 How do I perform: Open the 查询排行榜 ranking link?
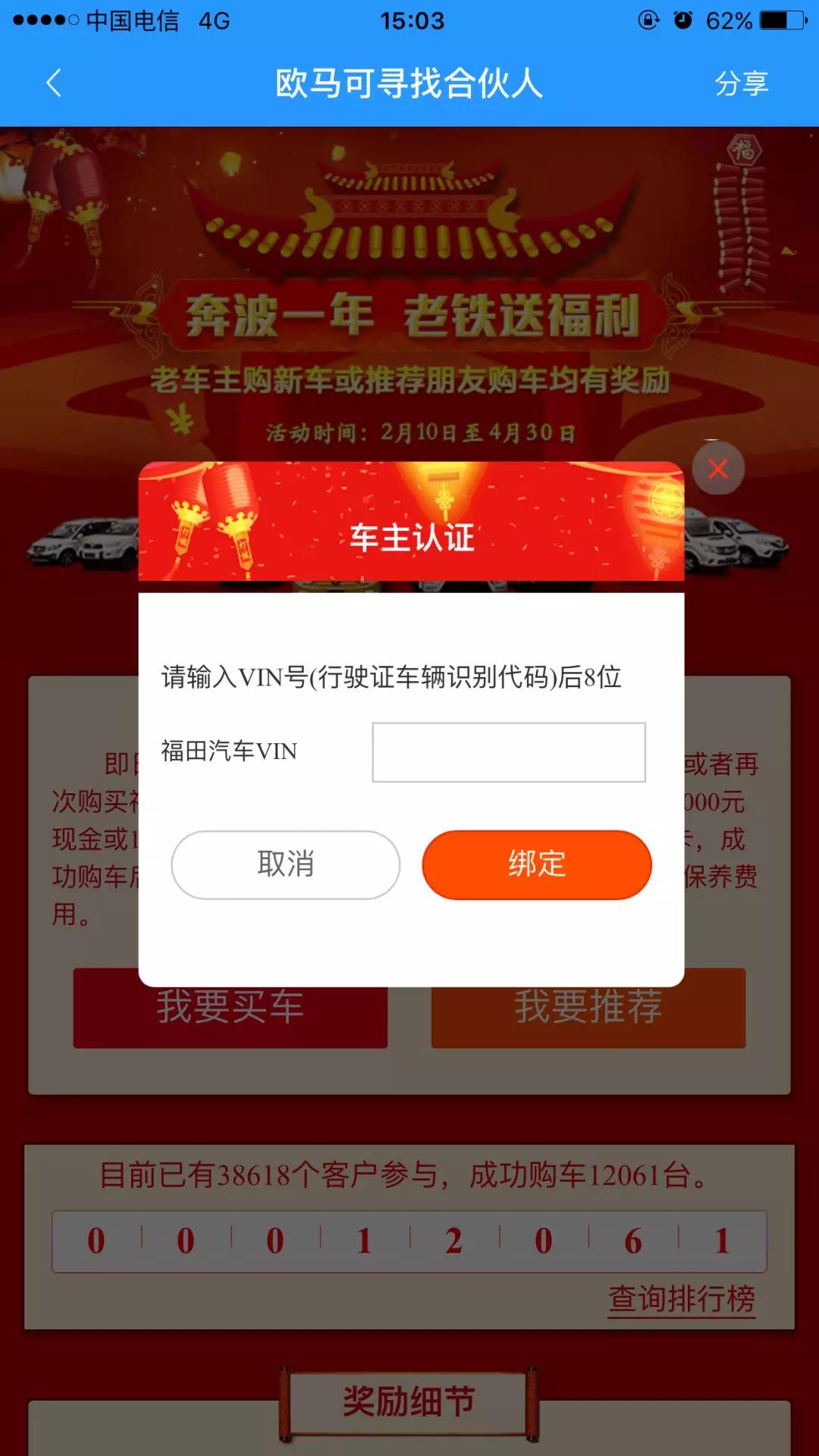click(x=681, y=1298)
